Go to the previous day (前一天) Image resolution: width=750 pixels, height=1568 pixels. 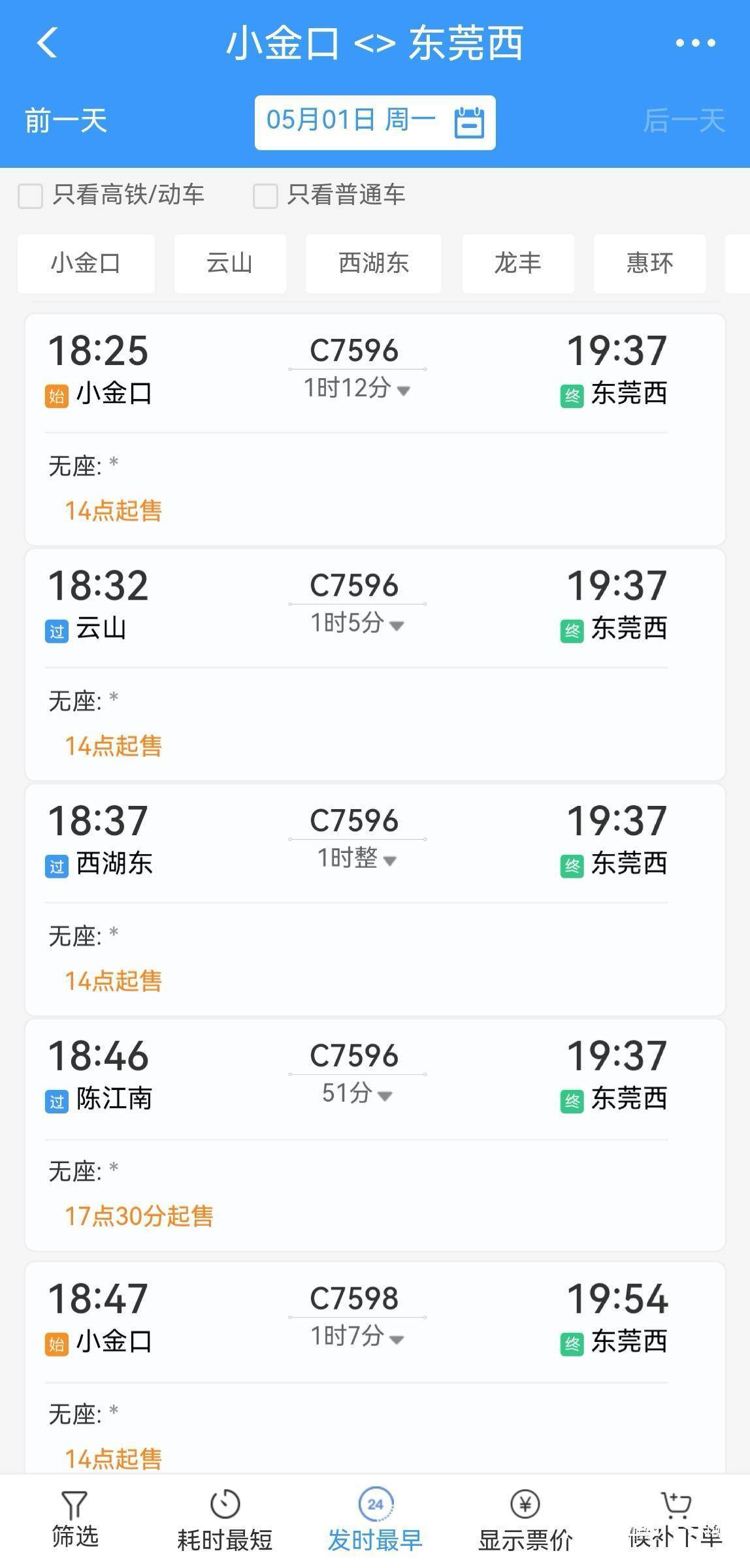(x=65, y=121)
